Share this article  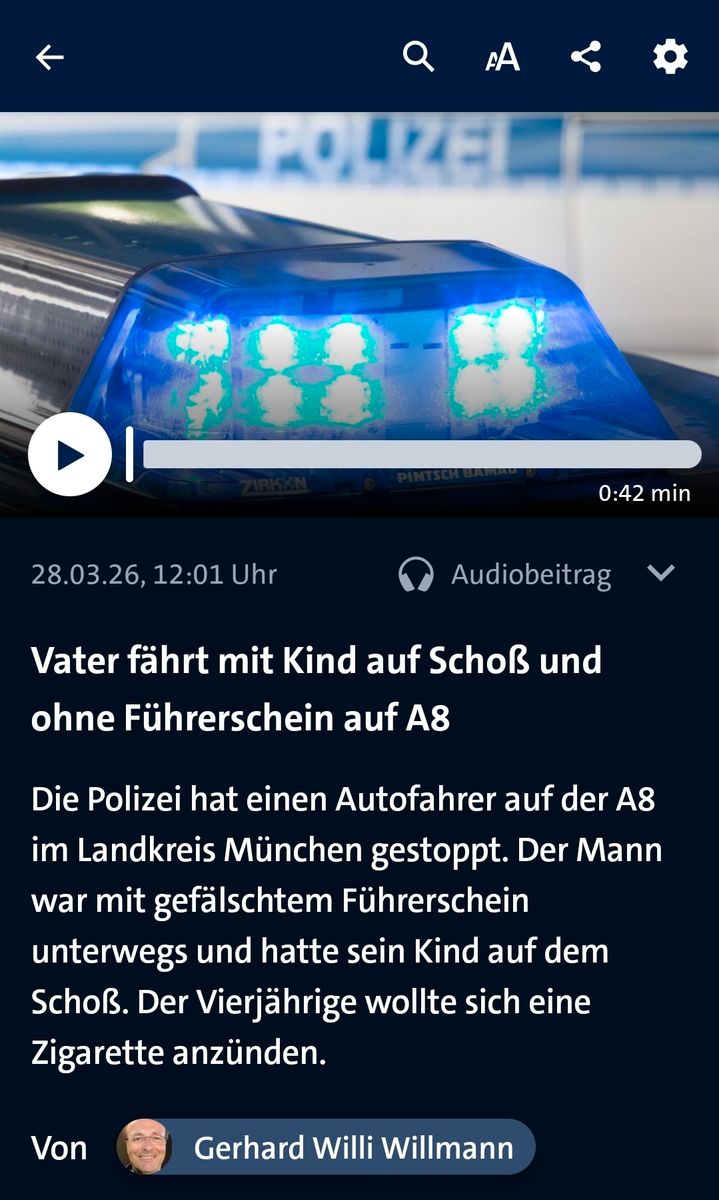point(586,57)
